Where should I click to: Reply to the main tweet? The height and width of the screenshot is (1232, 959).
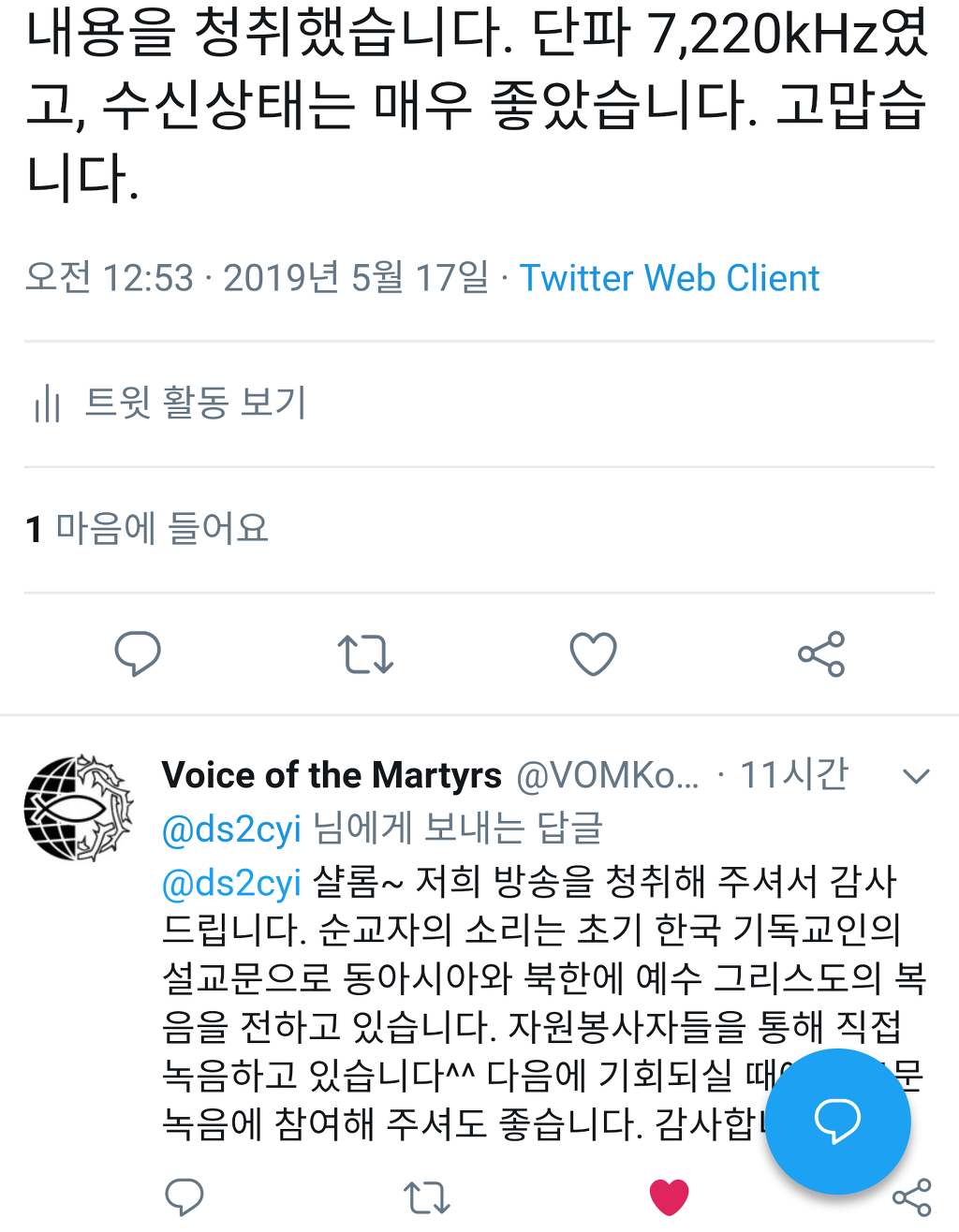click(x=138, y=653)
